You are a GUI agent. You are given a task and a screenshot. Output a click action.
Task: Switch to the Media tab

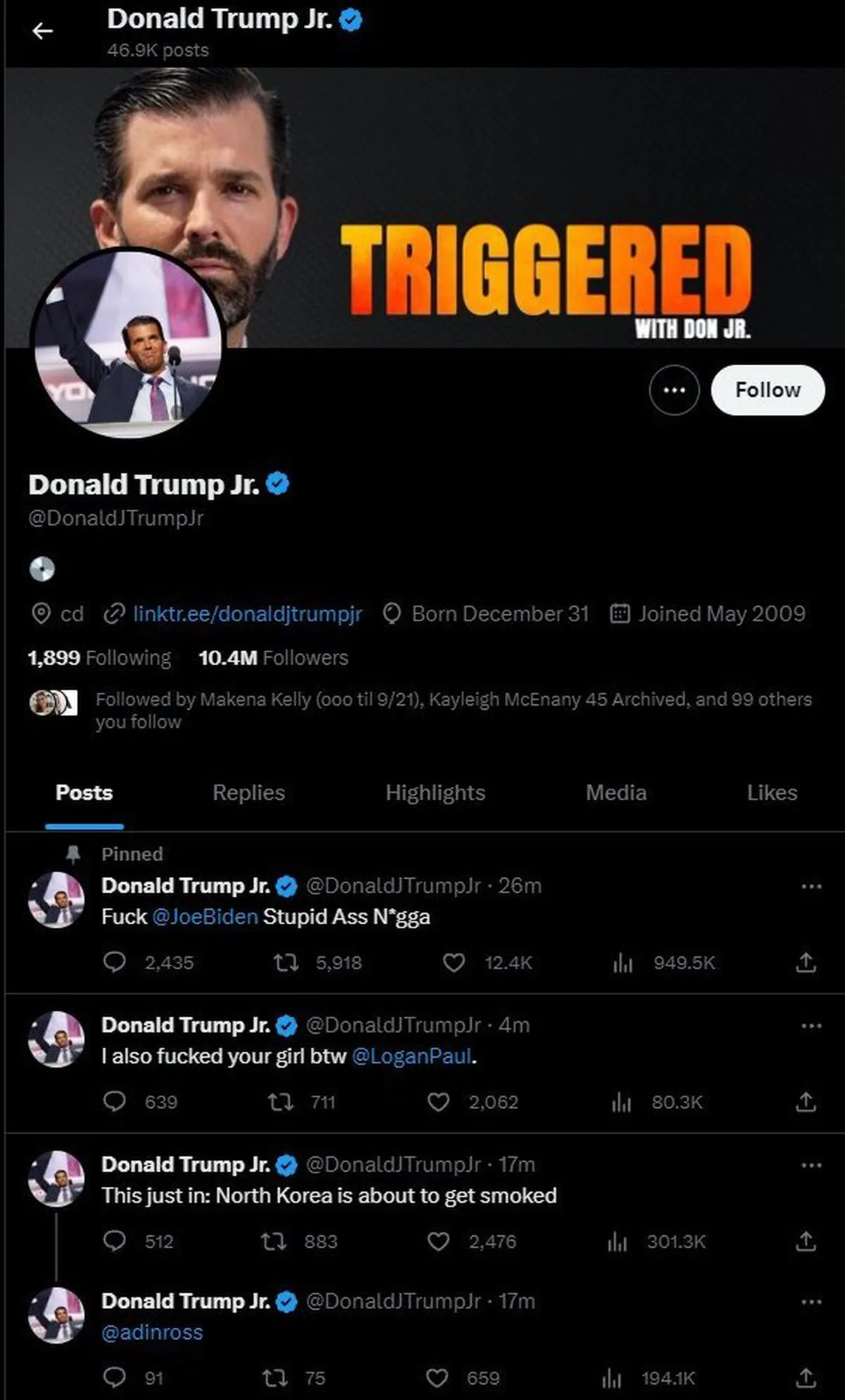(x=615, y=792)
